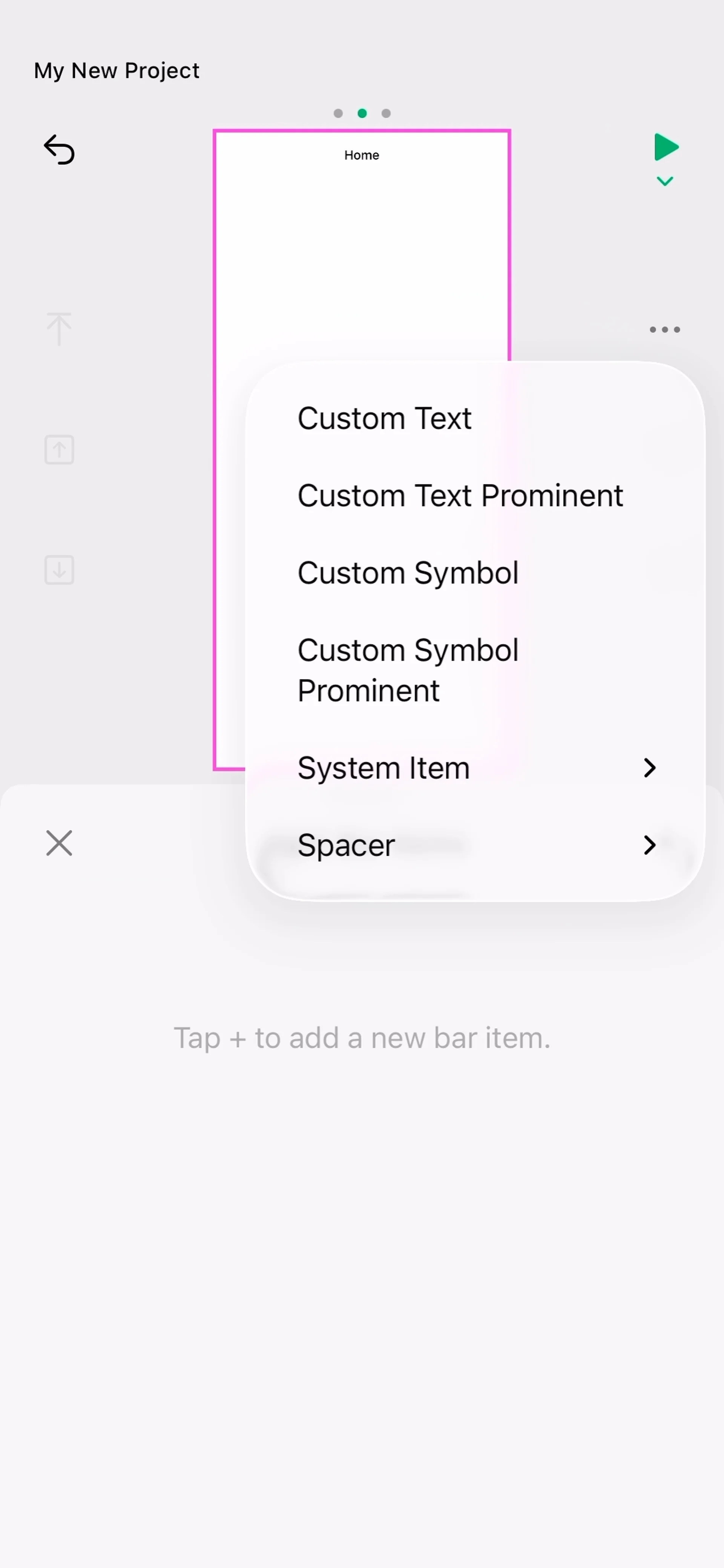This screenshot has height=1568, width=724.
Task: Pick Custom Symbol Prominent item
Action: 408,670
